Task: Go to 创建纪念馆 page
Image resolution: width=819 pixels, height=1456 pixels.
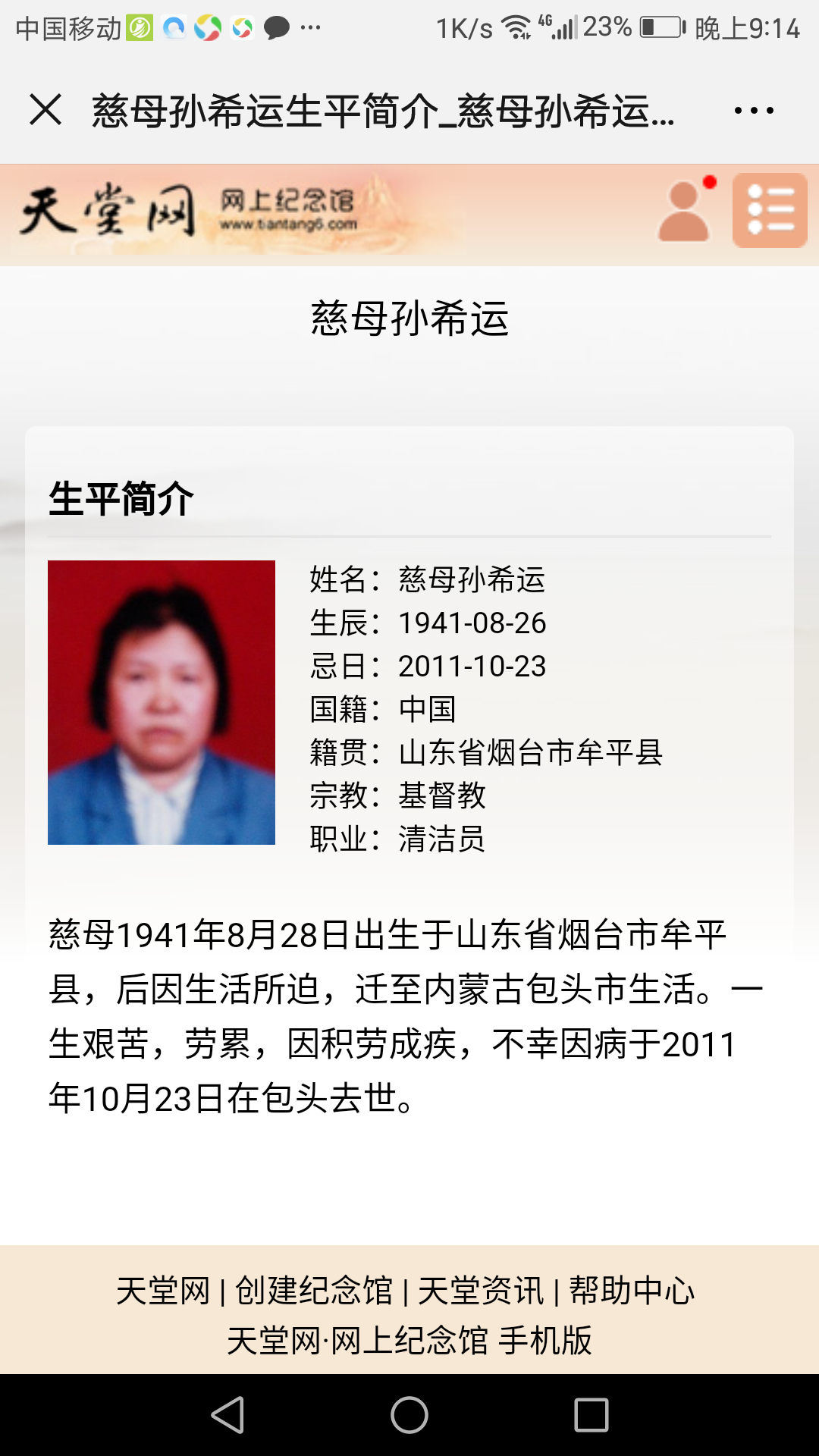Action: 313,1291
